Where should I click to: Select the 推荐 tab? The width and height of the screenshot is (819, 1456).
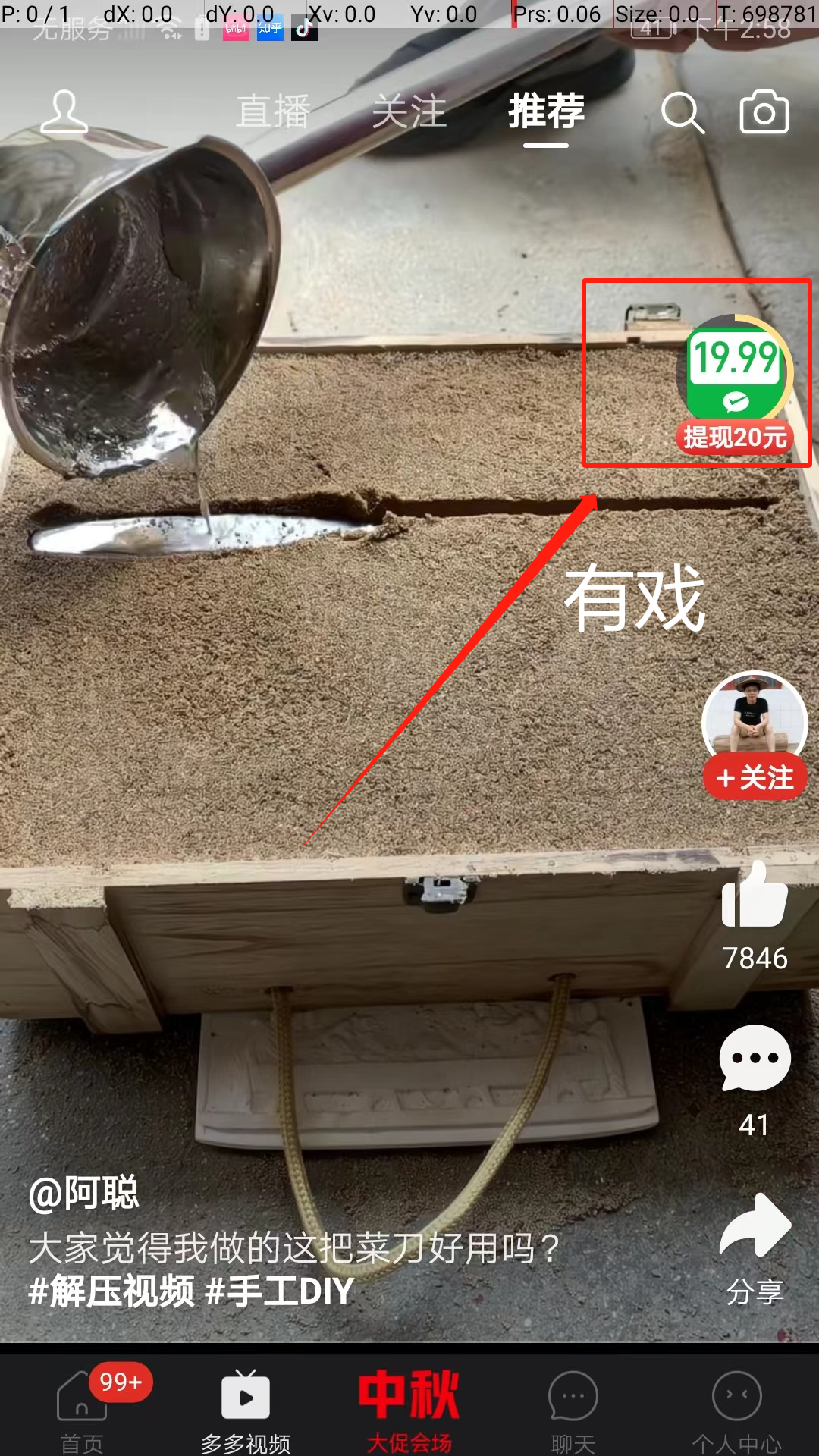(x=546, y=112)
